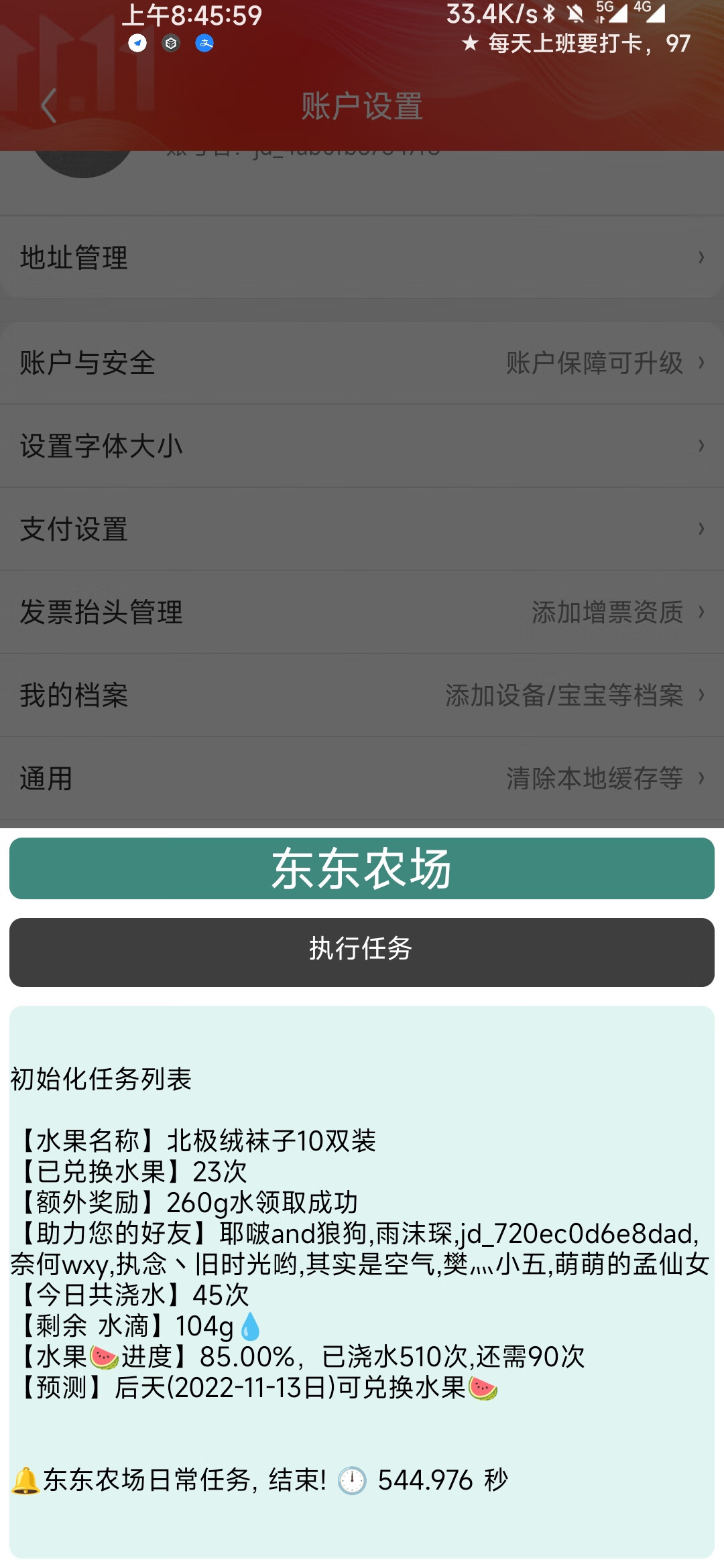Open 发票抬头管理
Image resolution: width=724 pixels, height=1568 pixels.
(x=362, y=612)
